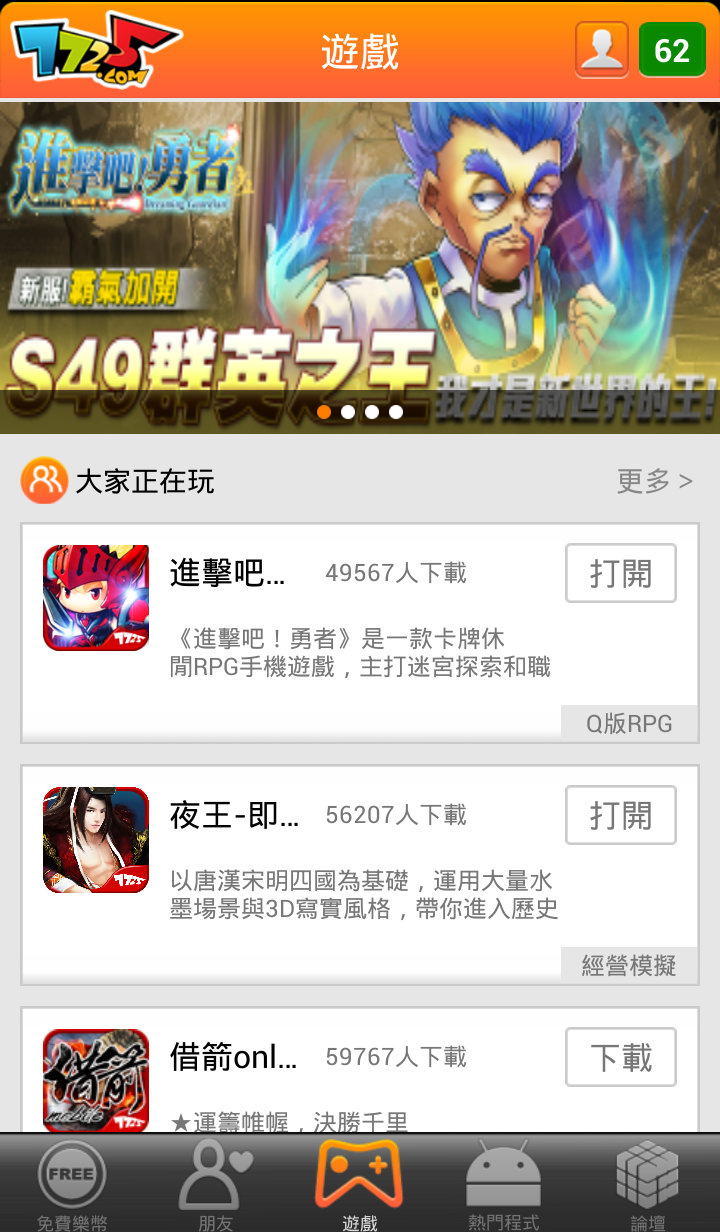The height and width of the screenshot is (1232, 720).
Task: Switch to the 免費樂幣 tab
Action: click(72, 1184)
